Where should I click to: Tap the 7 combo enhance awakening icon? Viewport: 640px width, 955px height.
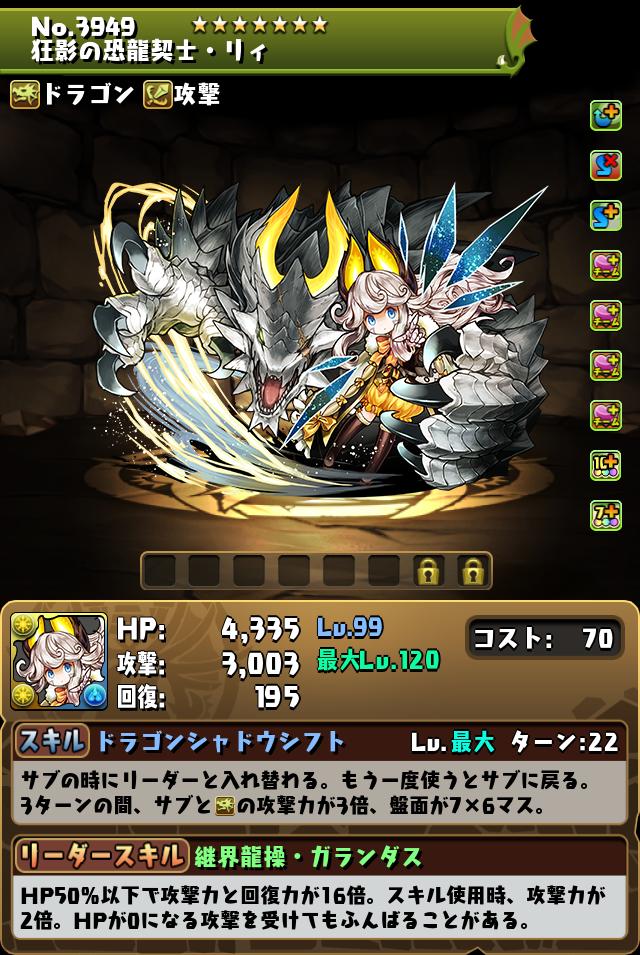[x=606, y=514]
